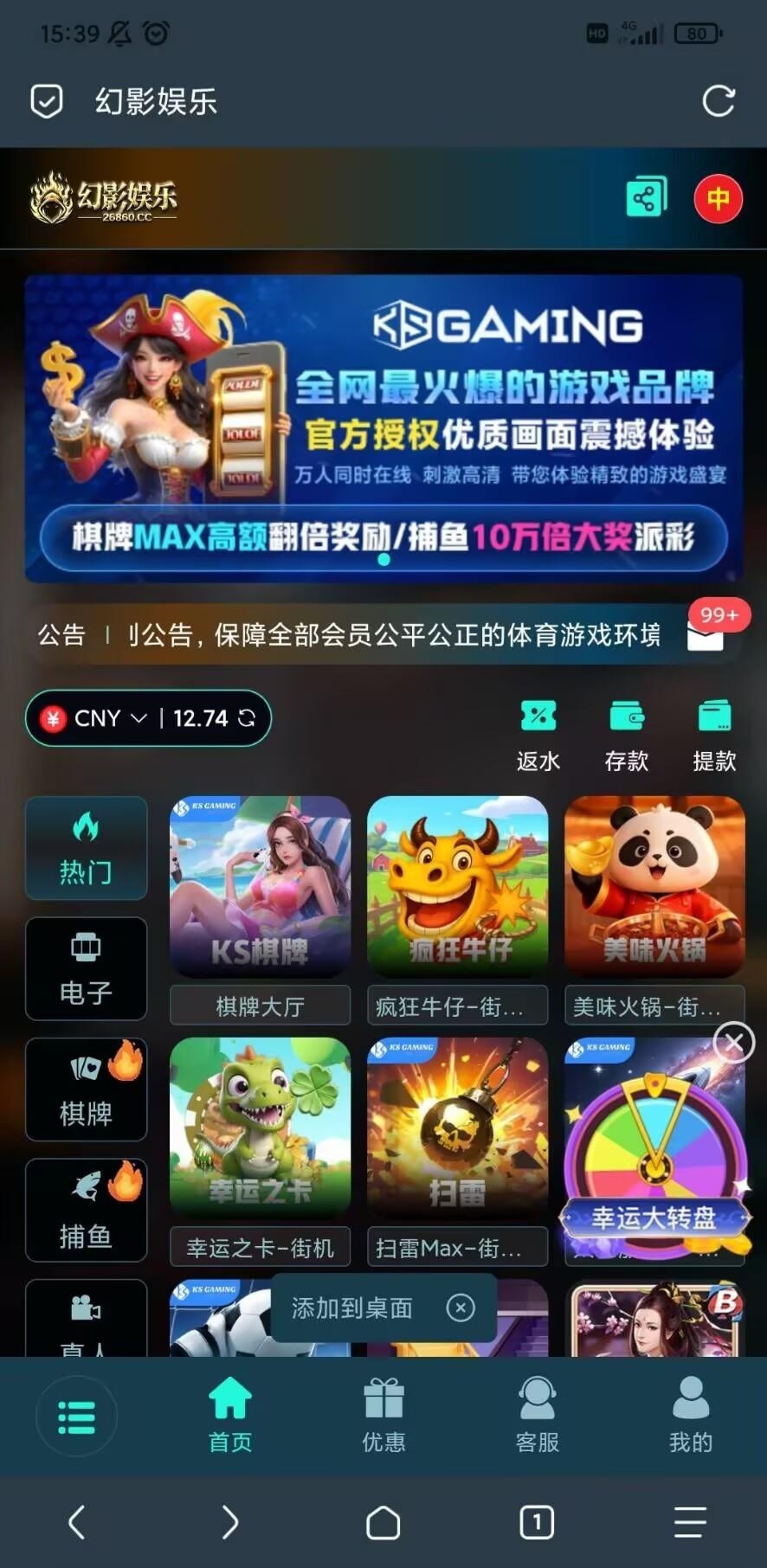Select the 电子 category

(x=86, y=968)
